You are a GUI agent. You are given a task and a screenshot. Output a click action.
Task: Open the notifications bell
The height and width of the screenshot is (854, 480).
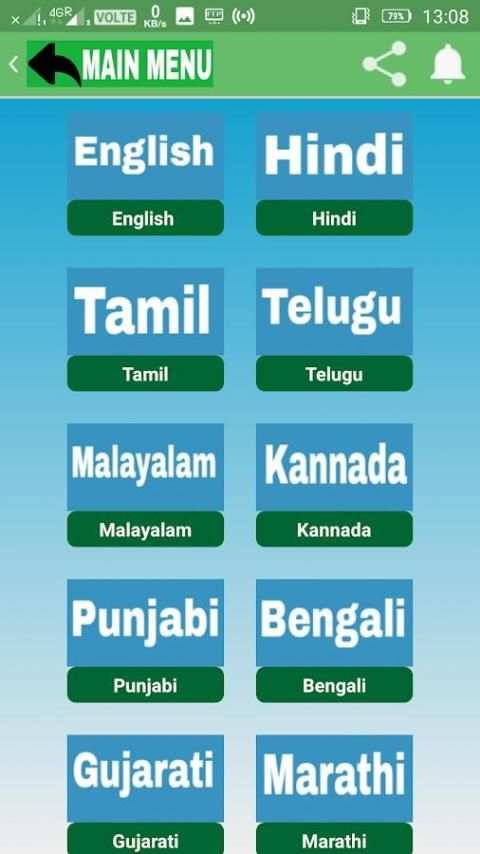(x=448, y=64)
